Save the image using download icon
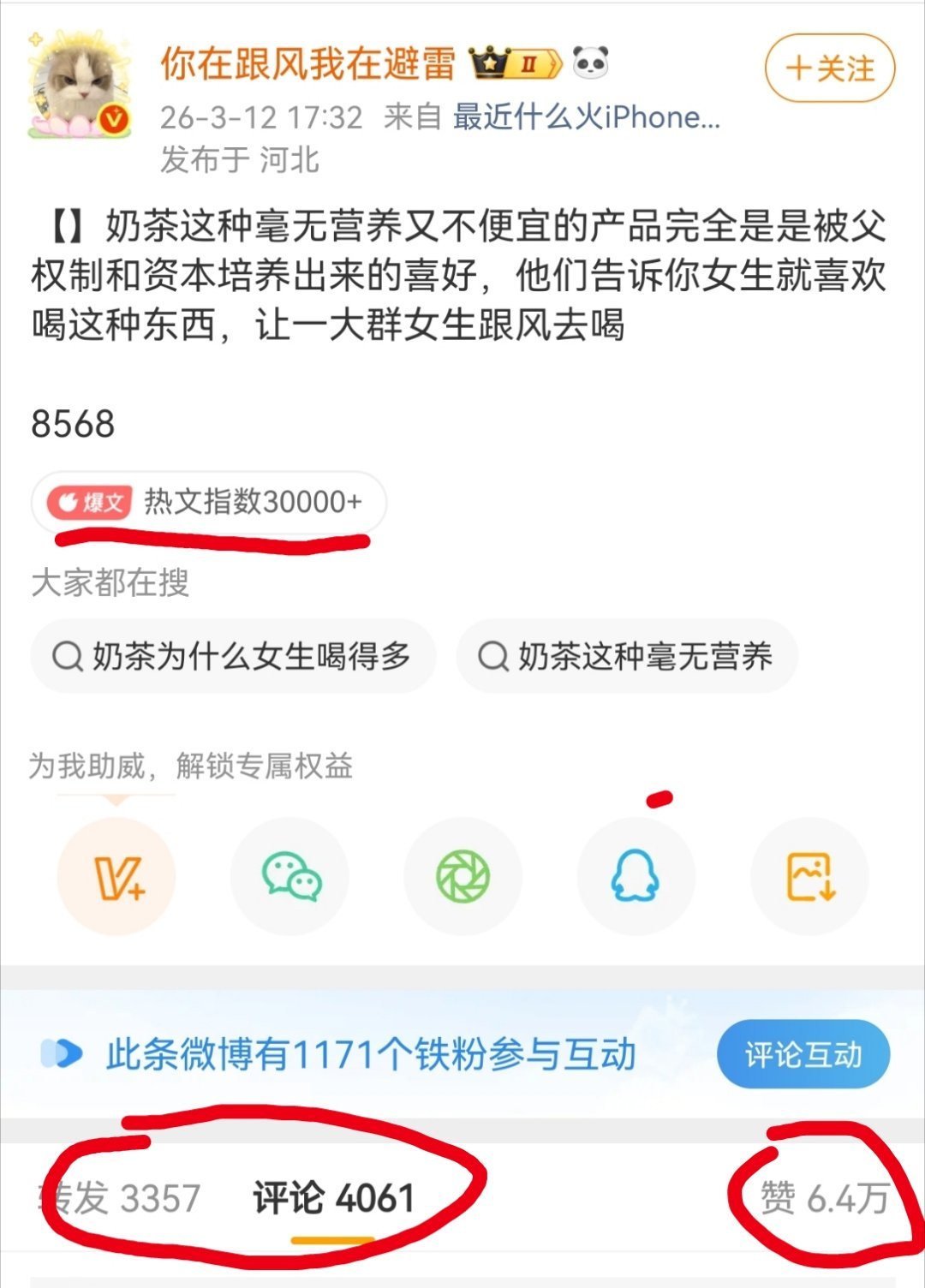Viewport: 925px width, 1288px height. [x=809, y=875]
